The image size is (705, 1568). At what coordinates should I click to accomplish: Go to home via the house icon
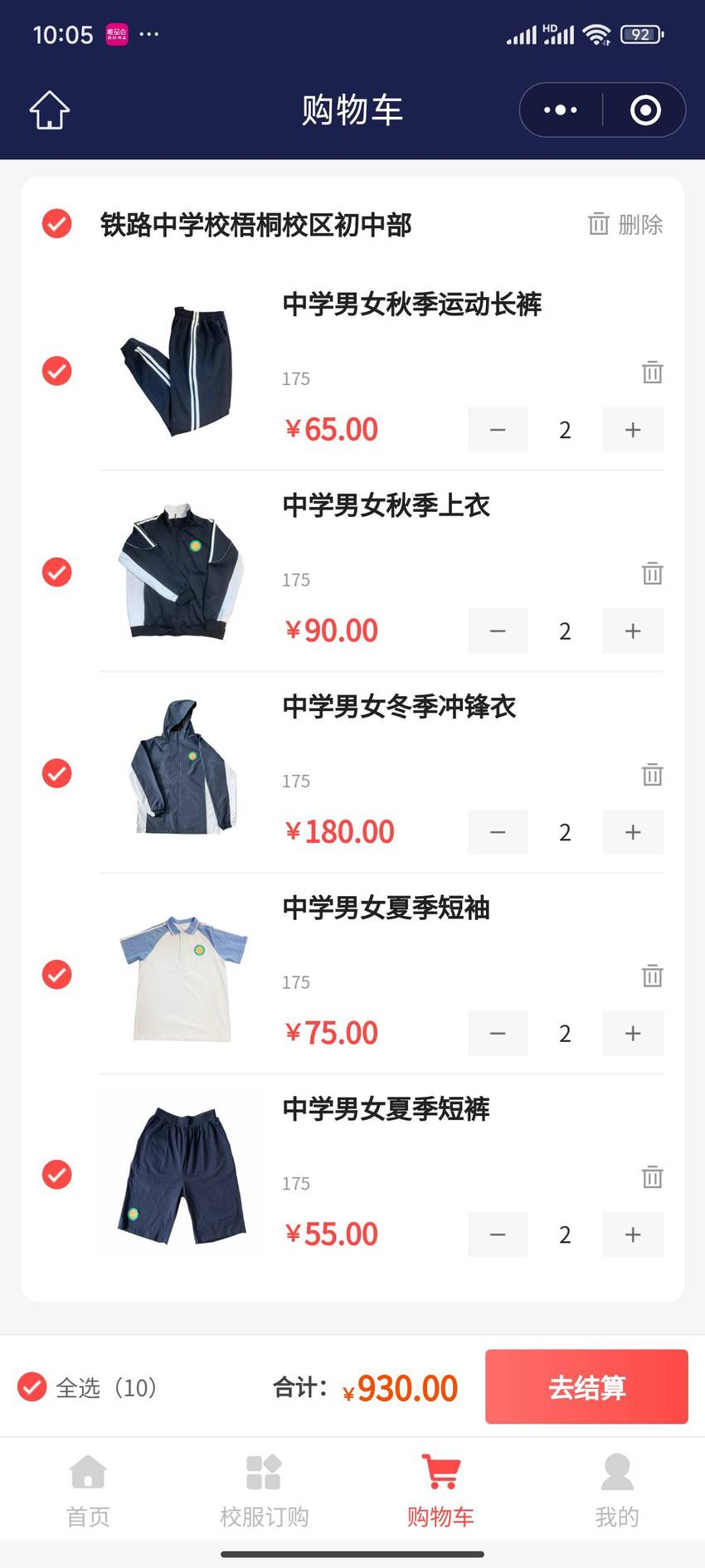pyautogui.click(x=50, y=110)
